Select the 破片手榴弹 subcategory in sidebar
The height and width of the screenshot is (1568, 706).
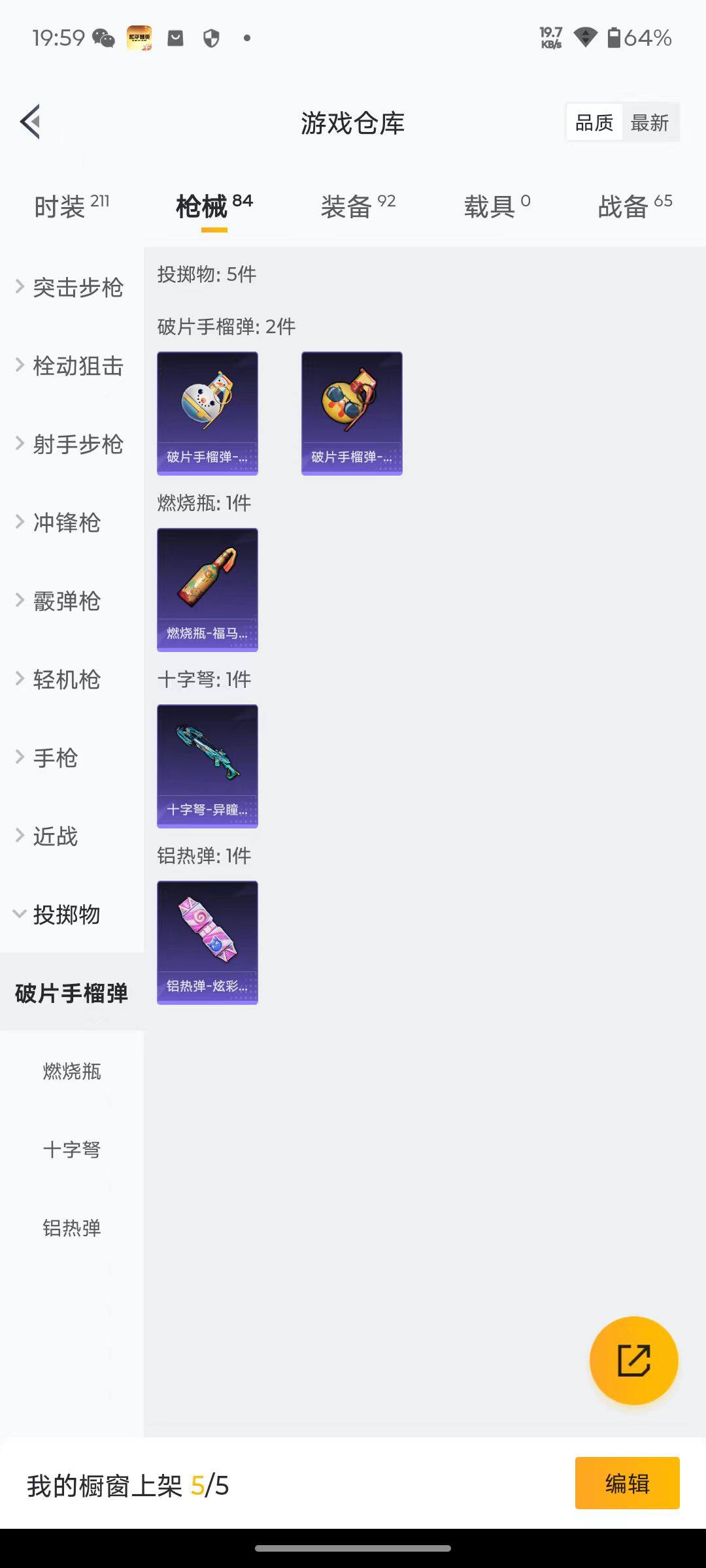click(x=72, y=992)
